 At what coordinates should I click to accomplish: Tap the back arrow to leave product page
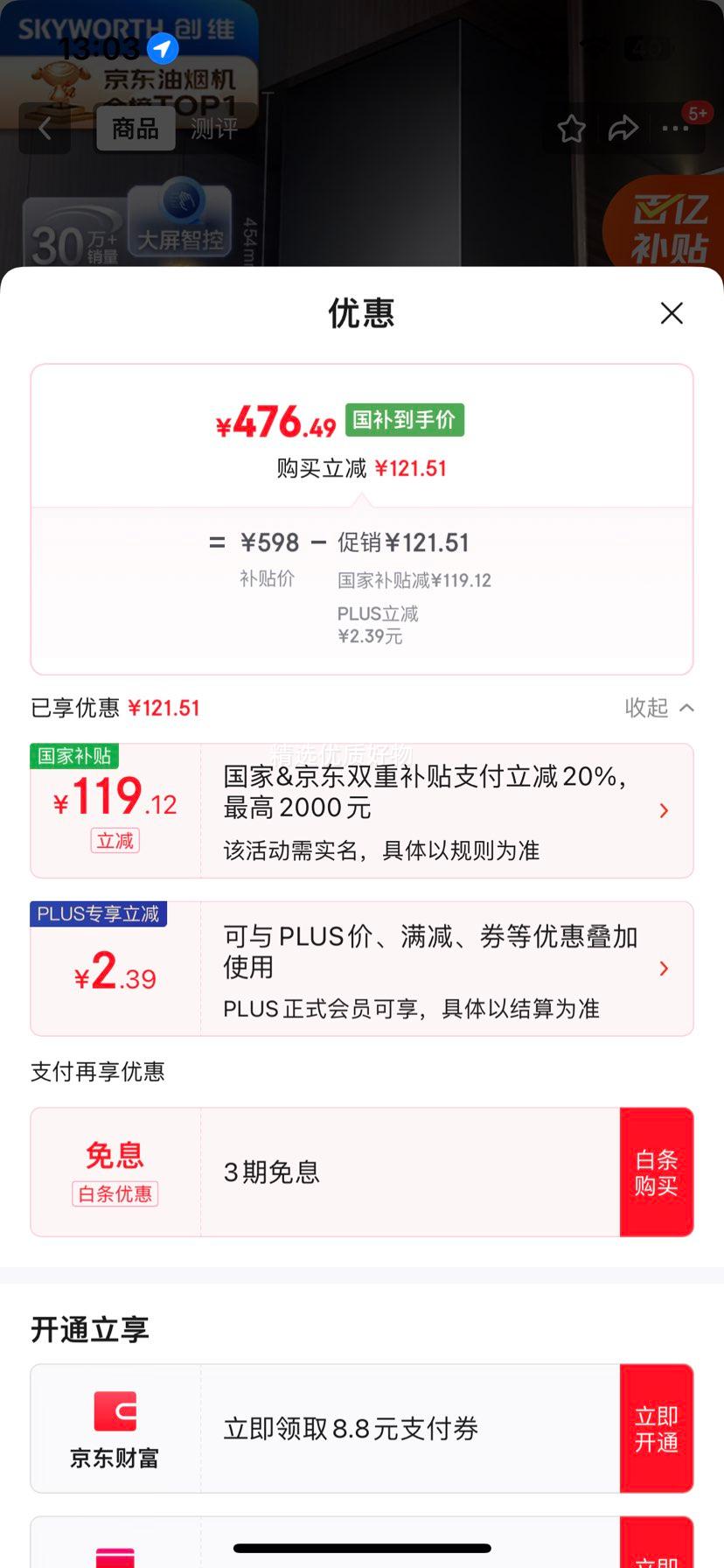coord(45,128)
